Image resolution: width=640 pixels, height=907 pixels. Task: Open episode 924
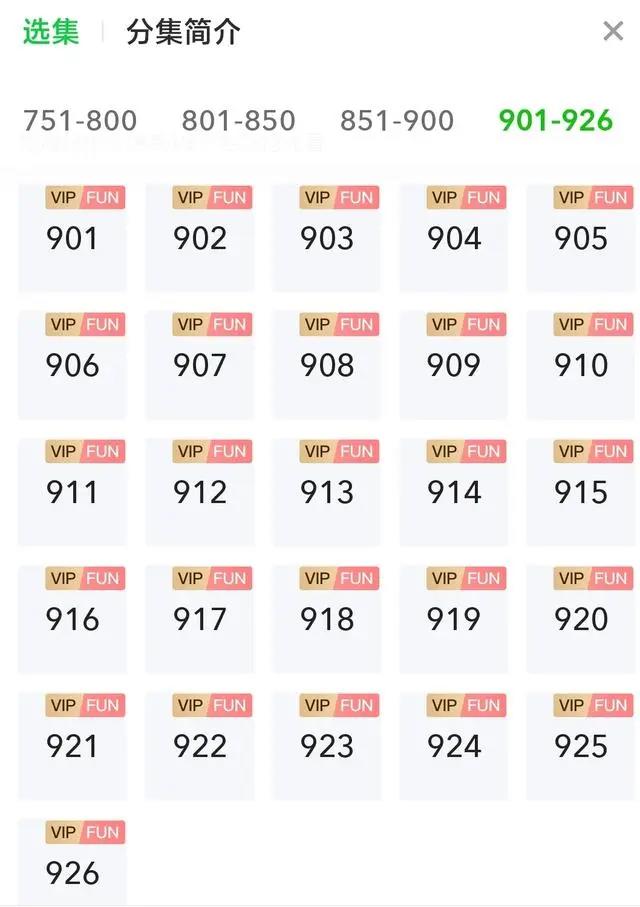pyautogui.click(x=454, y=745)
